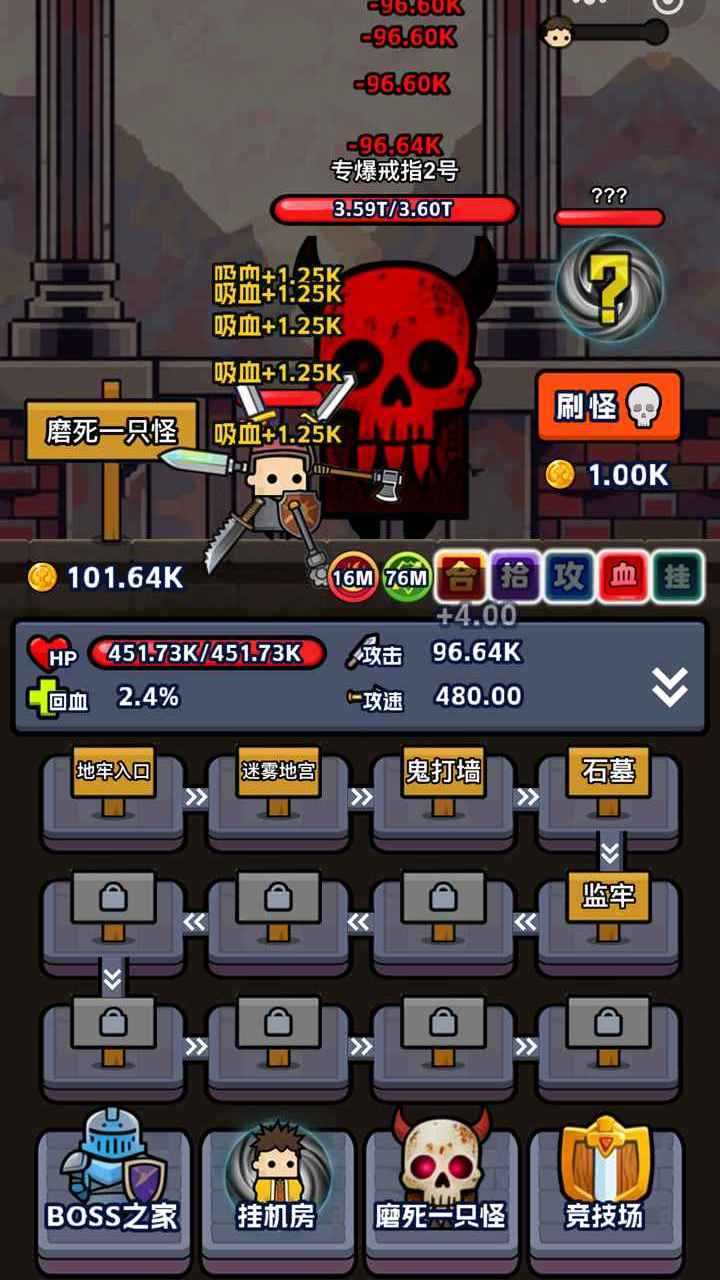This screenshot has height=1280, width=720.
Task: Toggle the 拾 pickup button
Action: point(515,576)
